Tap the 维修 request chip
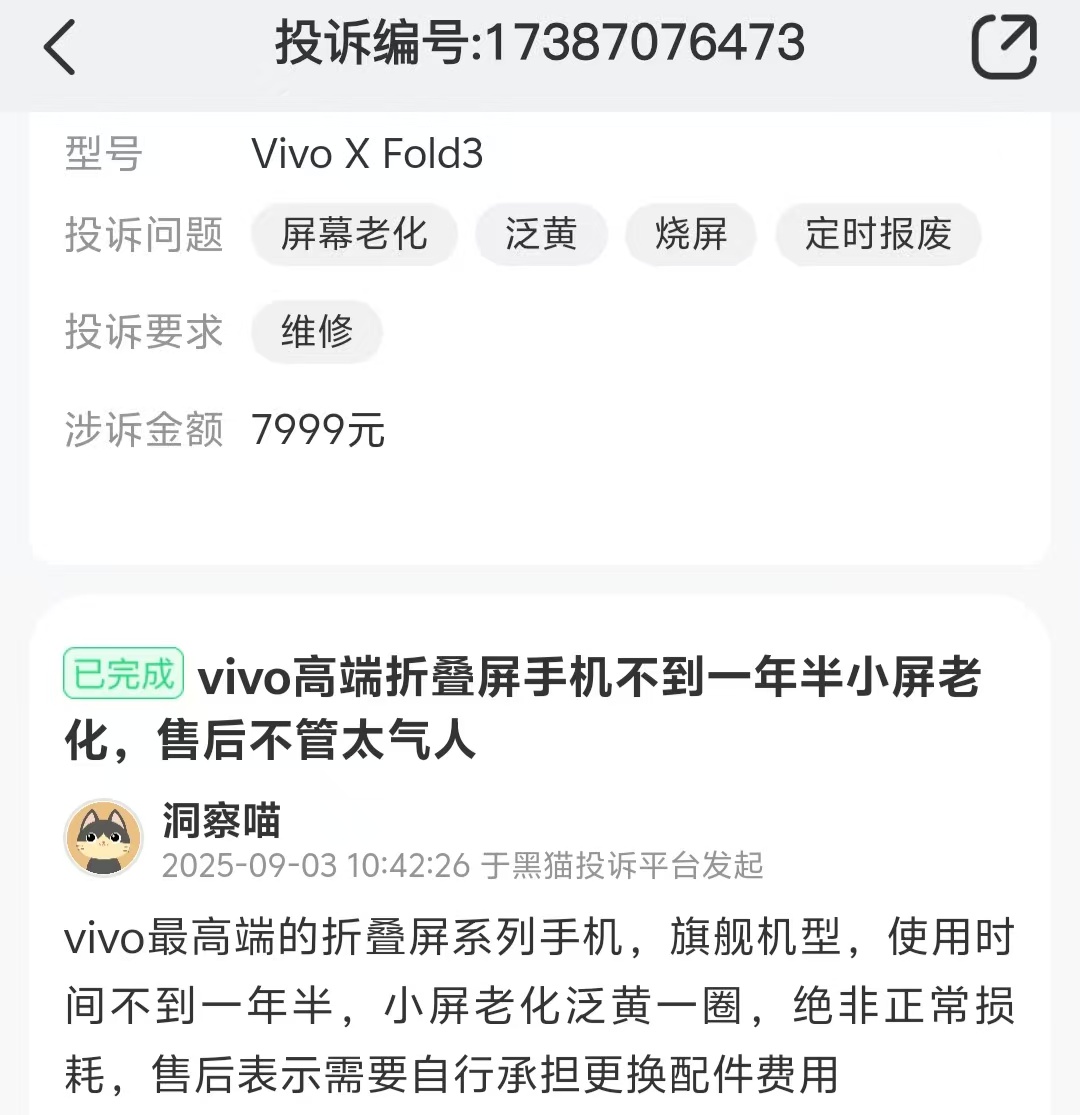This screenshot has height=1115, width=1080. [317, 332]
